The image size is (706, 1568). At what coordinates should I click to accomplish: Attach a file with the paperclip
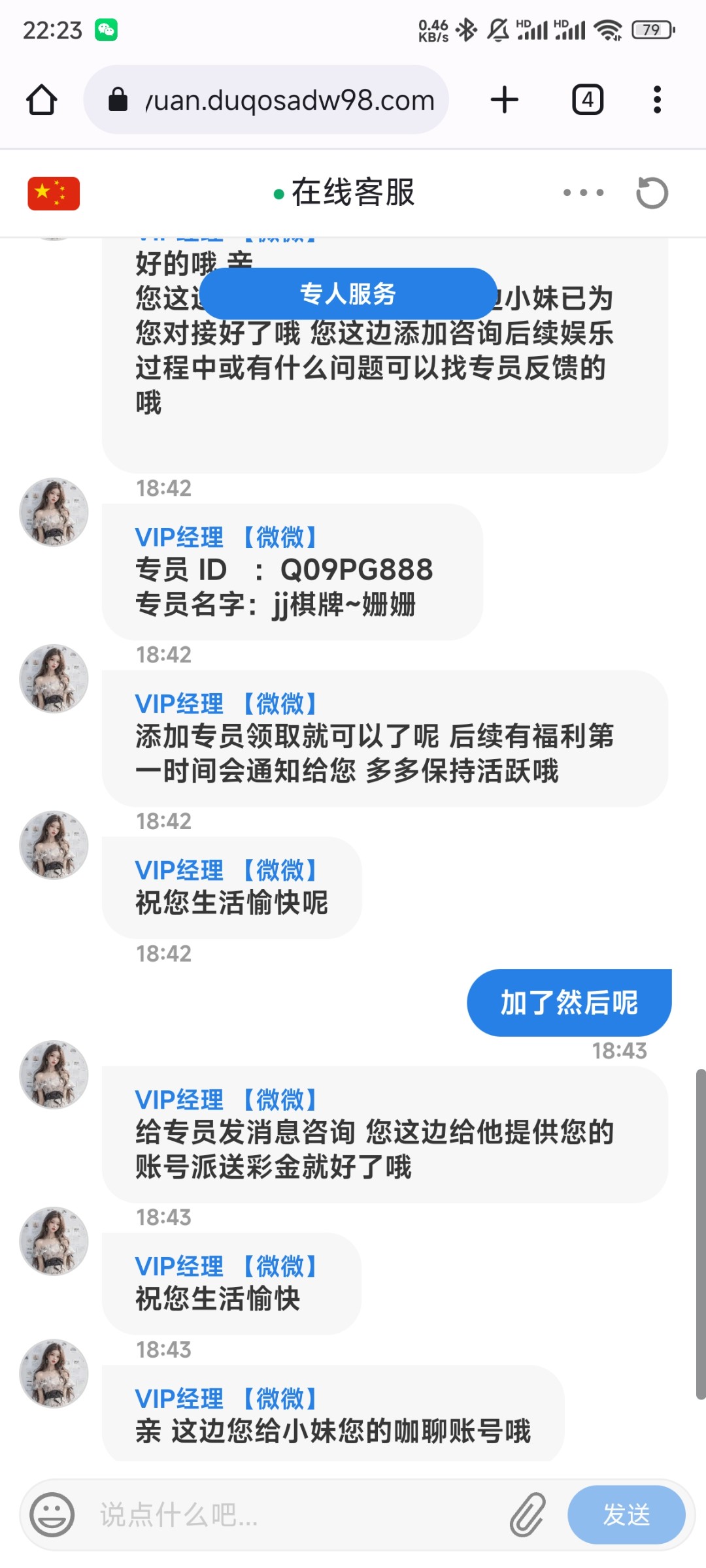tap(528, 1514)
